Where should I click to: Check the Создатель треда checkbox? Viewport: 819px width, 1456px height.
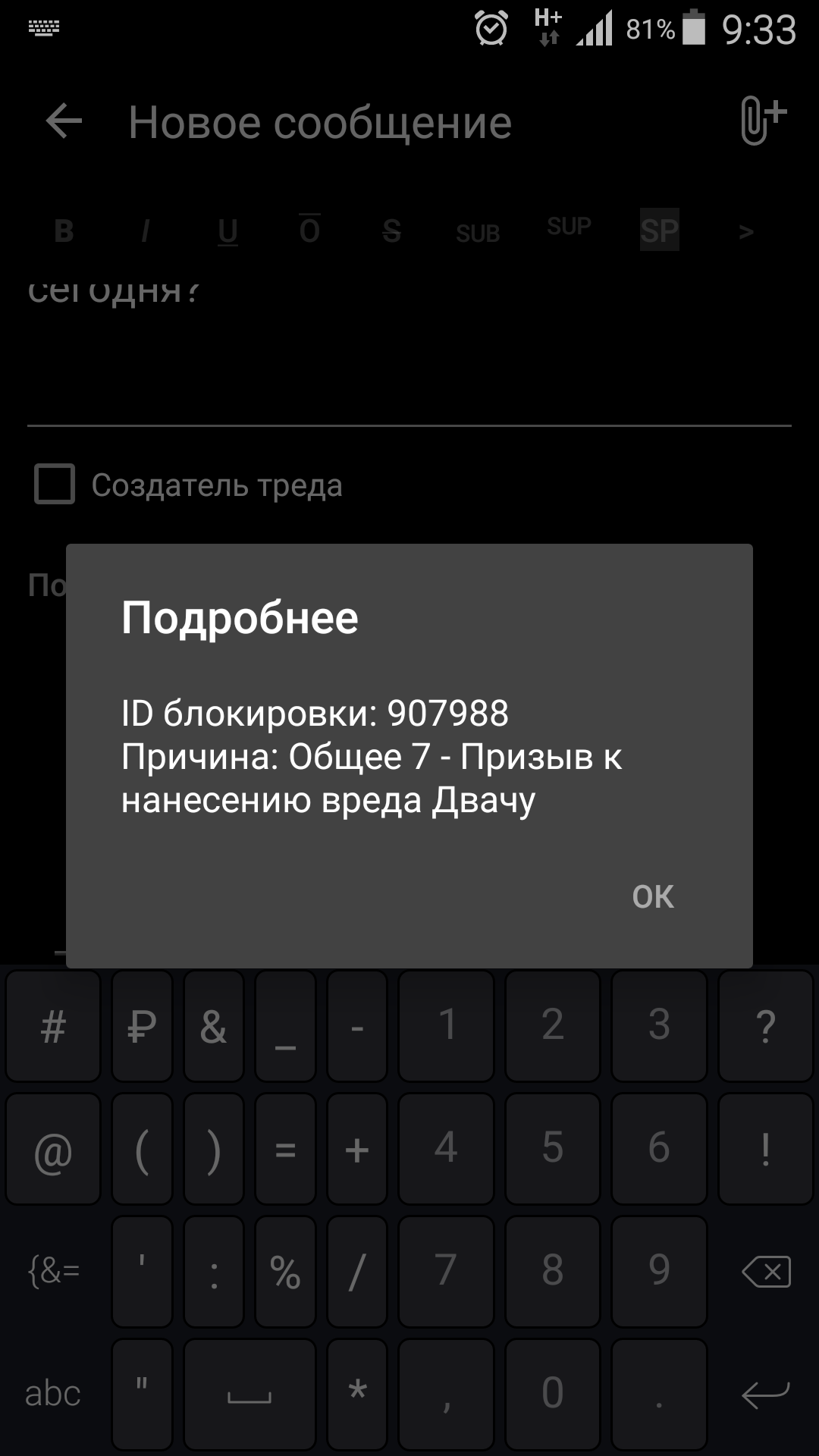pyautogui.click(x=55, y=484)
